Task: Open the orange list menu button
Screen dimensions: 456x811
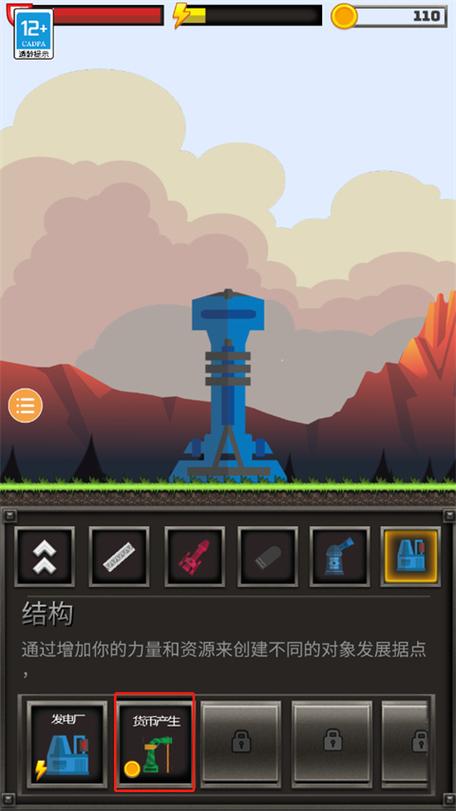Action: 25,406
